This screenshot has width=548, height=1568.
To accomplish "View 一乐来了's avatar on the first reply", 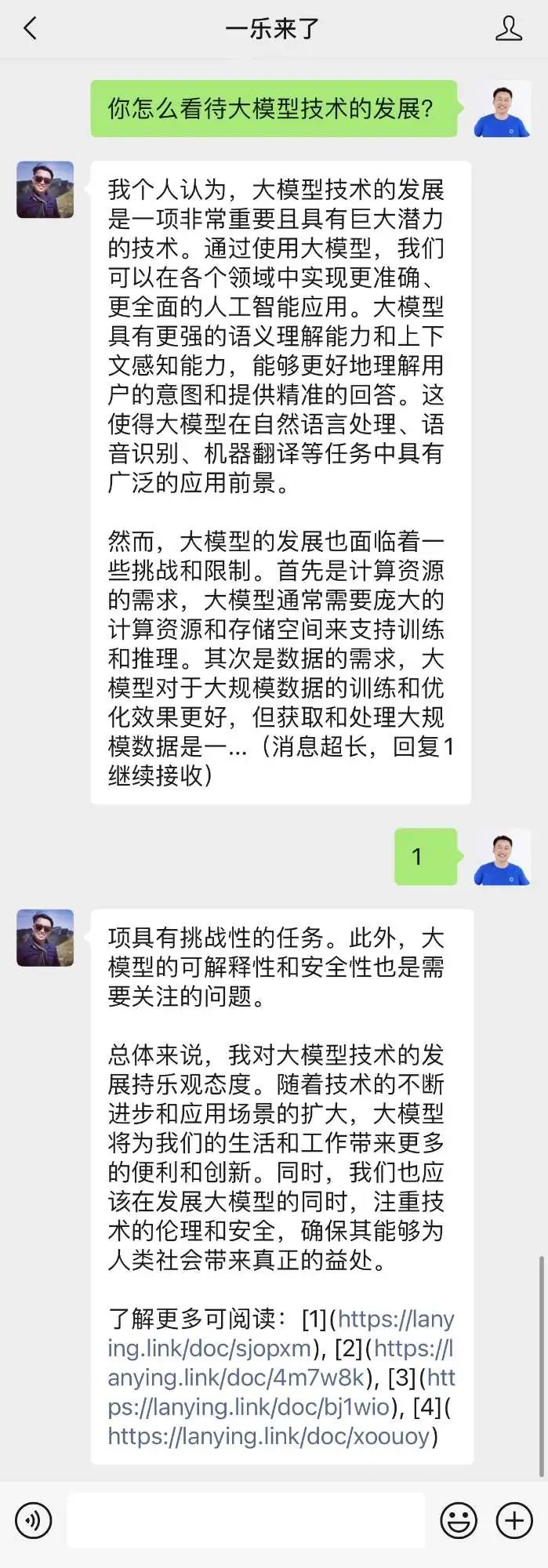I will (x=45, y=190).
